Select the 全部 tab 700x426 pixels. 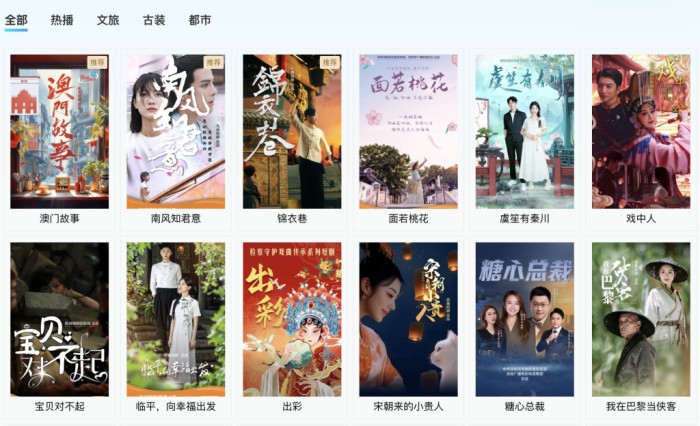(16, 20)
